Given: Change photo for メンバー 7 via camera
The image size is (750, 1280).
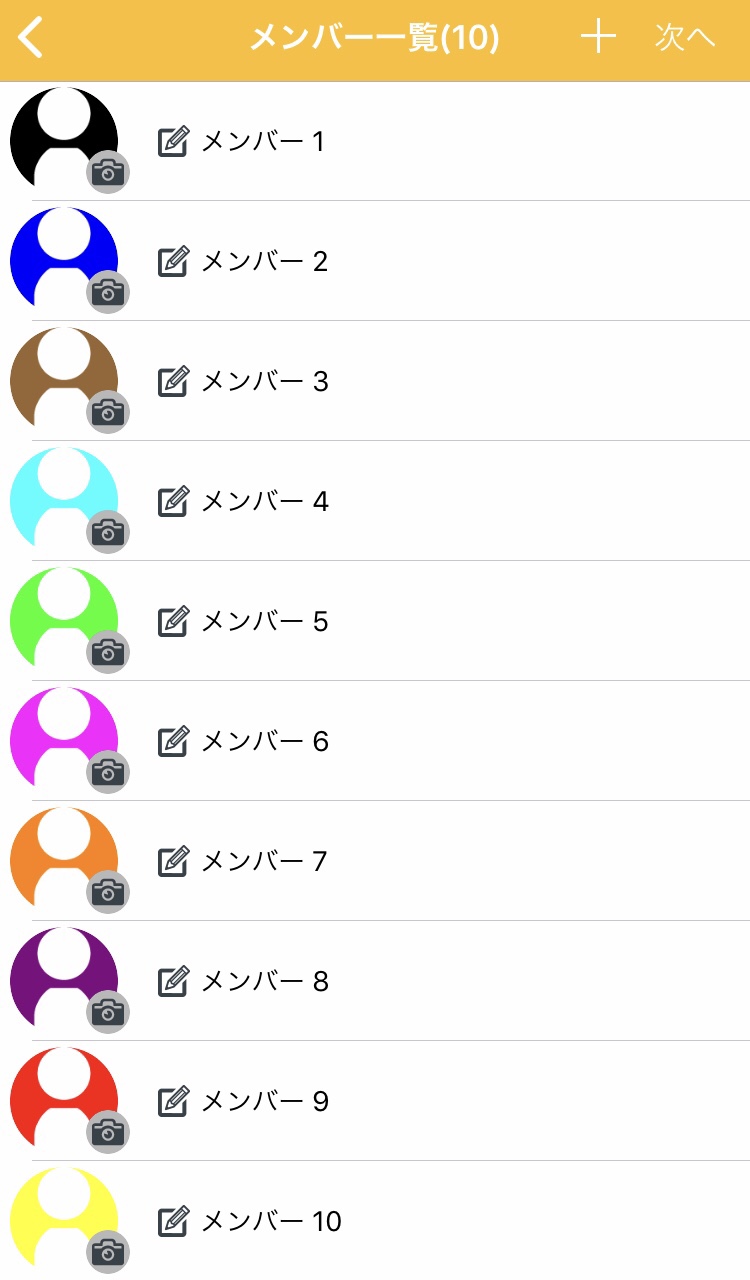Looking at the screenshot, I should [x=108, y=892].
